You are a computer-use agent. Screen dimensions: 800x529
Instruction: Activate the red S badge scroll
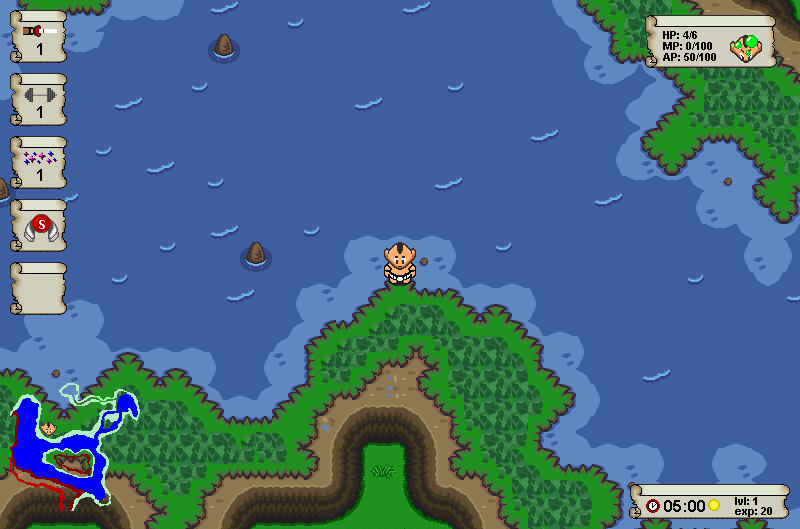[39, 226]
